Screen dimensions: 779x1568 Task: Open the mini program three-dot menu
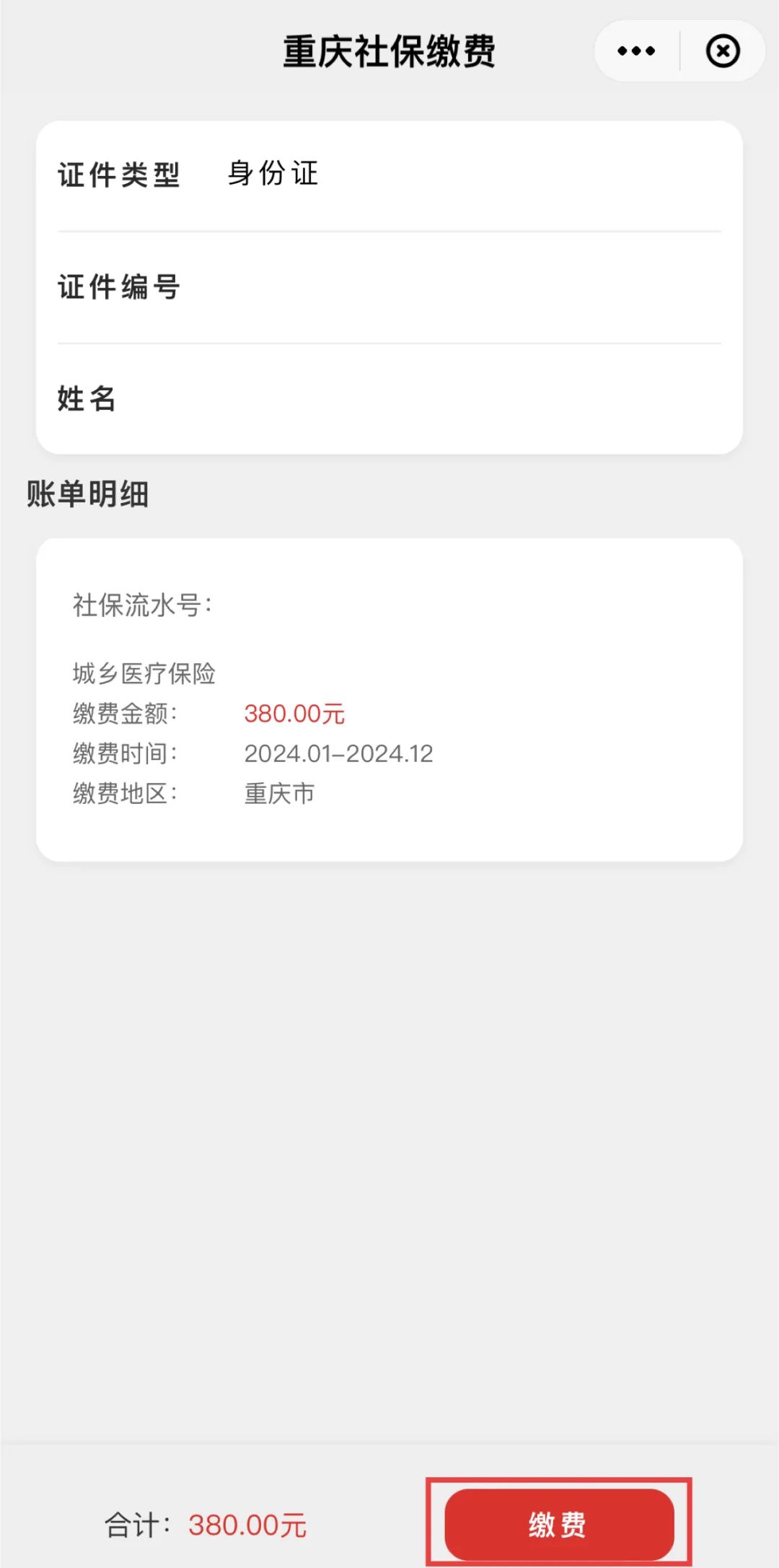[x=636, y=51]
